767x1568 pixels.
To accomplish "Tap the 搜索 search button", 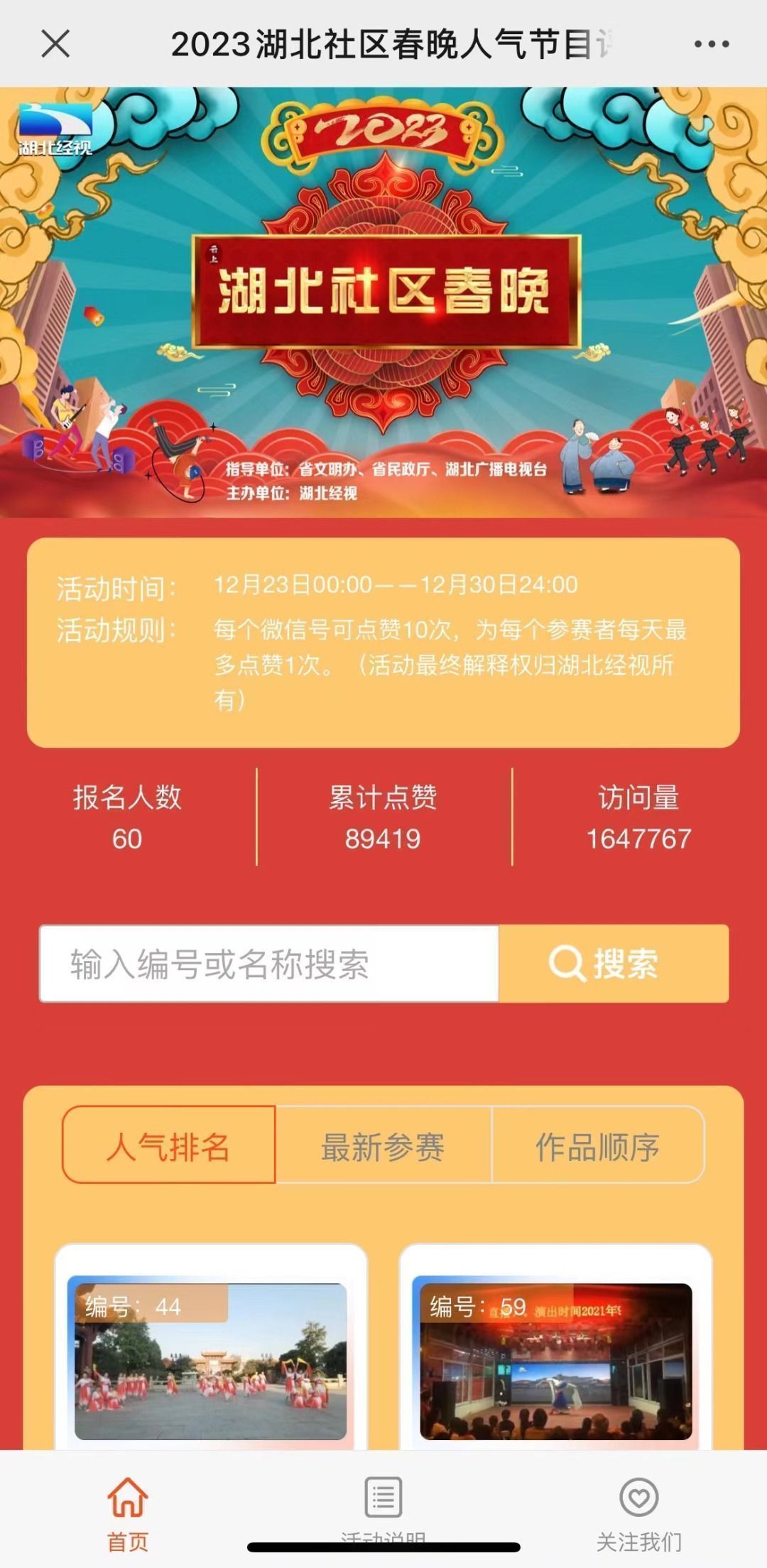I will (x=614, y=964).
